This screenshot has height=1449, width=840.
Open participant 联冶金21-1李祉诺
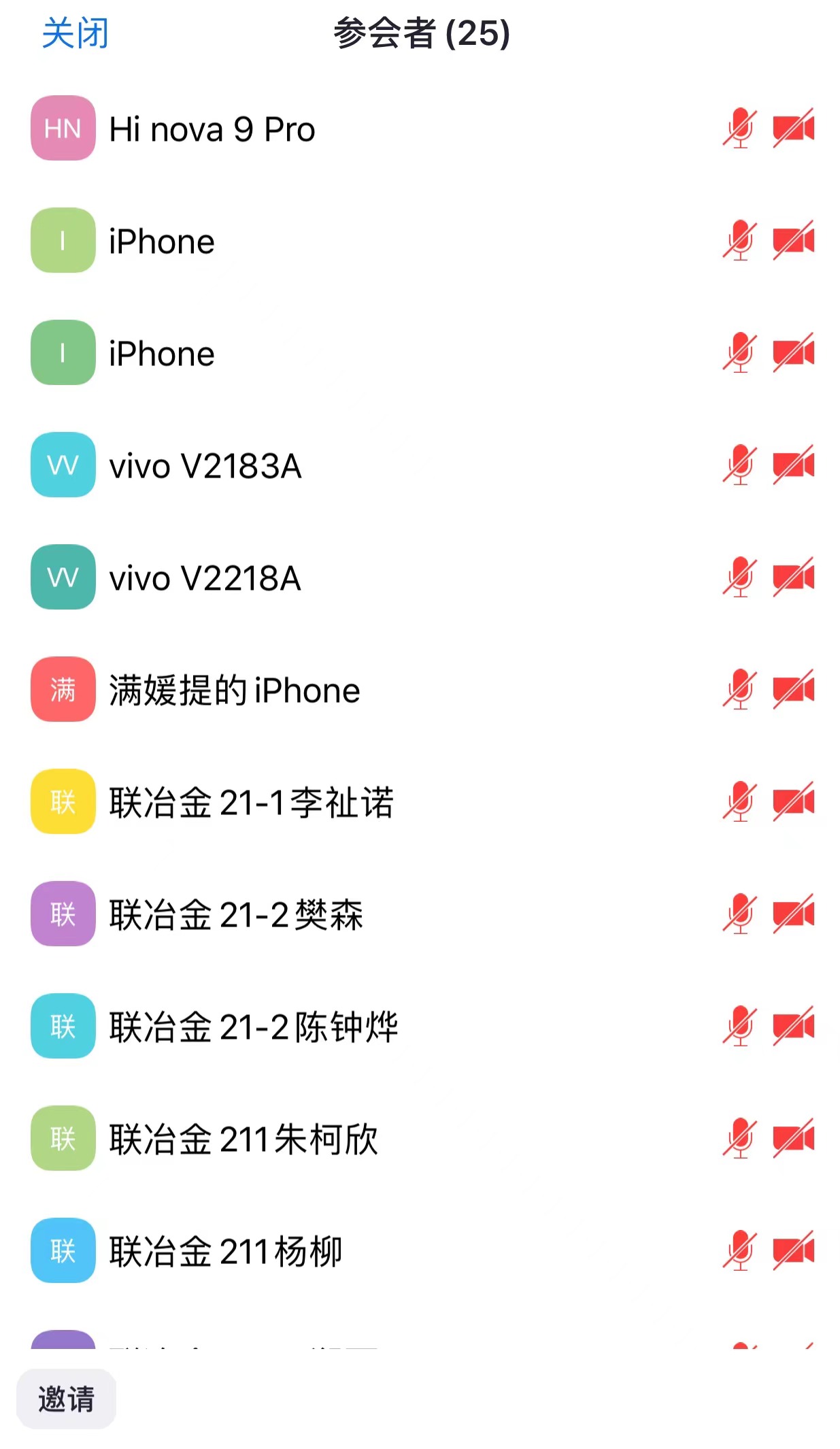(x=420, y=802)
